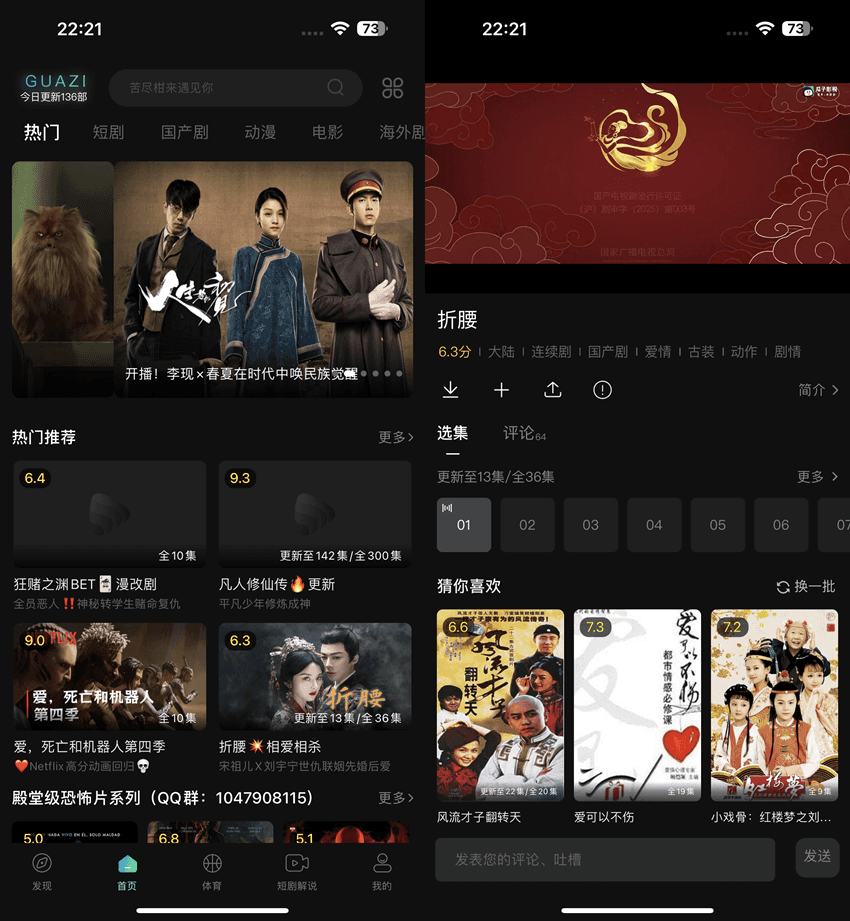Open the 体育 bottom tab
Screen dimensions: 850x921
click(212, 870)
